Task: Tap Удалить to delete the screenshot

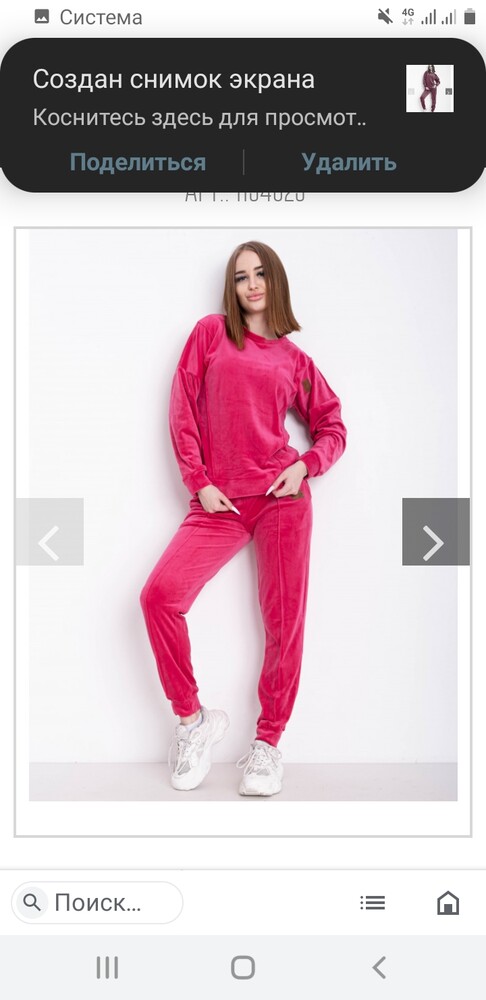Action: tap(349, 162)
